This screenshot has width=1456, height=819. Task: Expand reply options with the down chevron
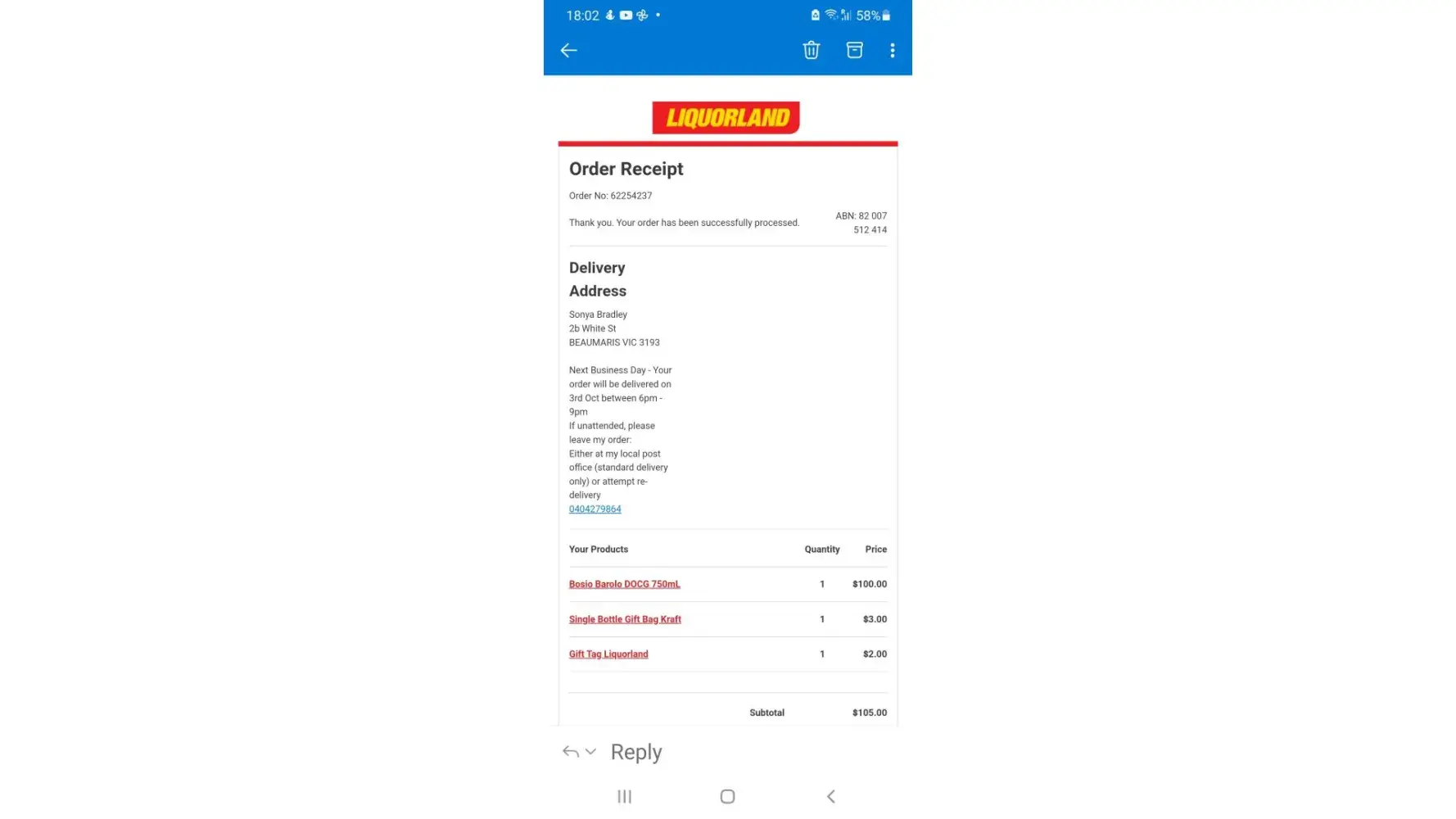pos(590,752)
